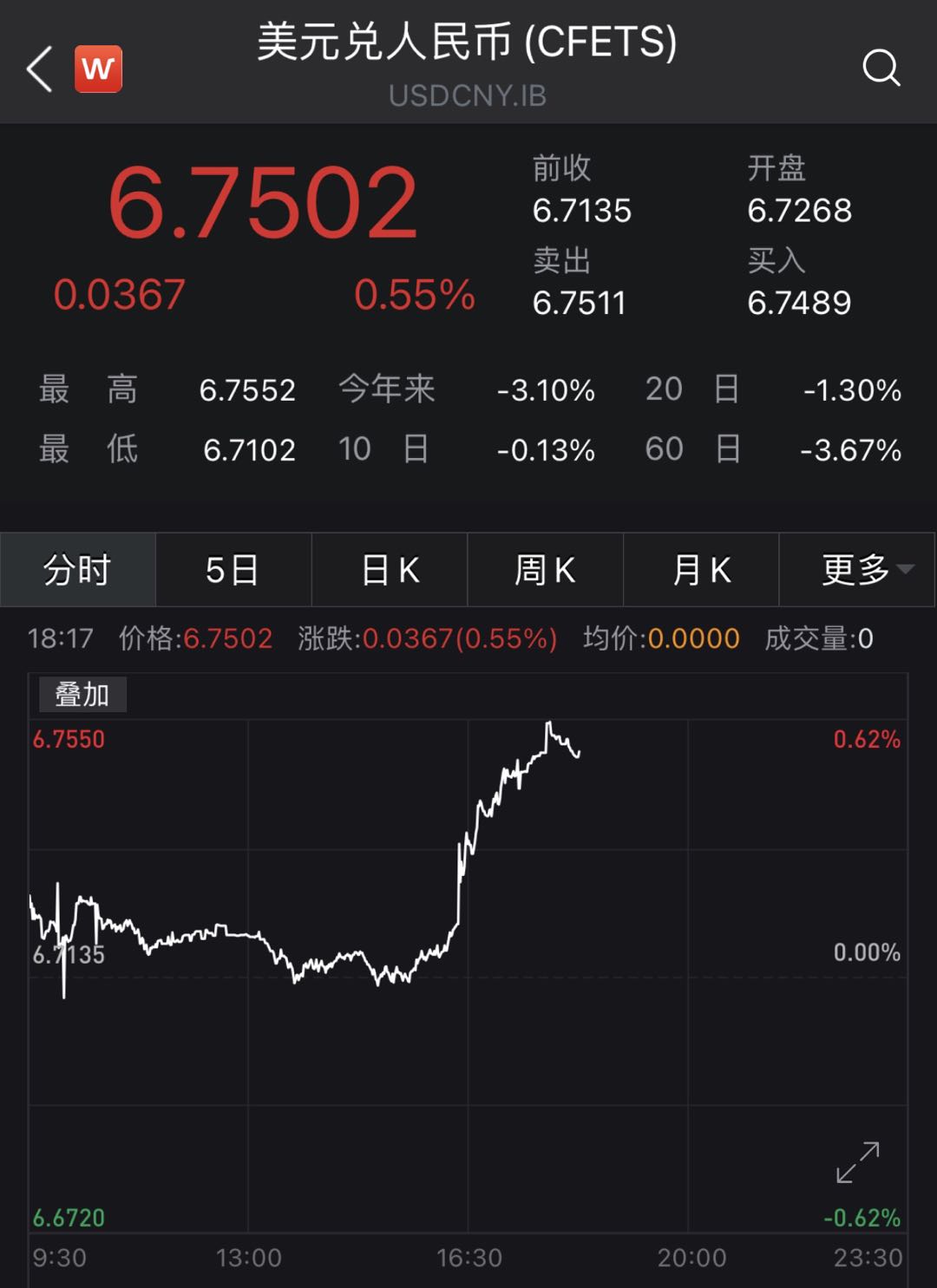This screenshot has width=937, height=1288.
Task: View the 月K monthly chart
Action: click(x=701, y=570)
